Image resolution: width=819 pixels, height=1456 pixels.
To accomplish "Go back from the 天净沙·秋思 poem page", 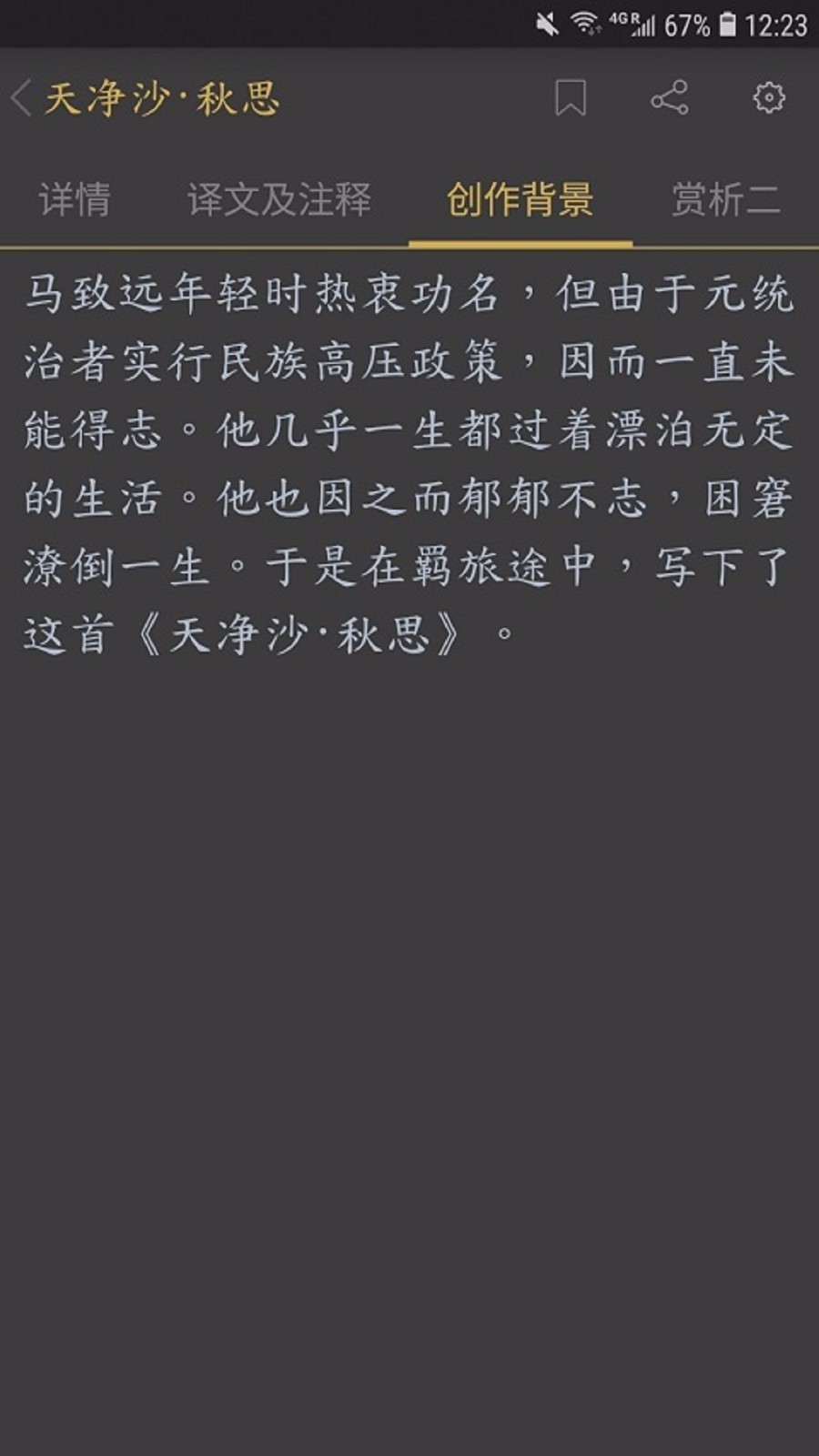I will click(x=22, y=97).
